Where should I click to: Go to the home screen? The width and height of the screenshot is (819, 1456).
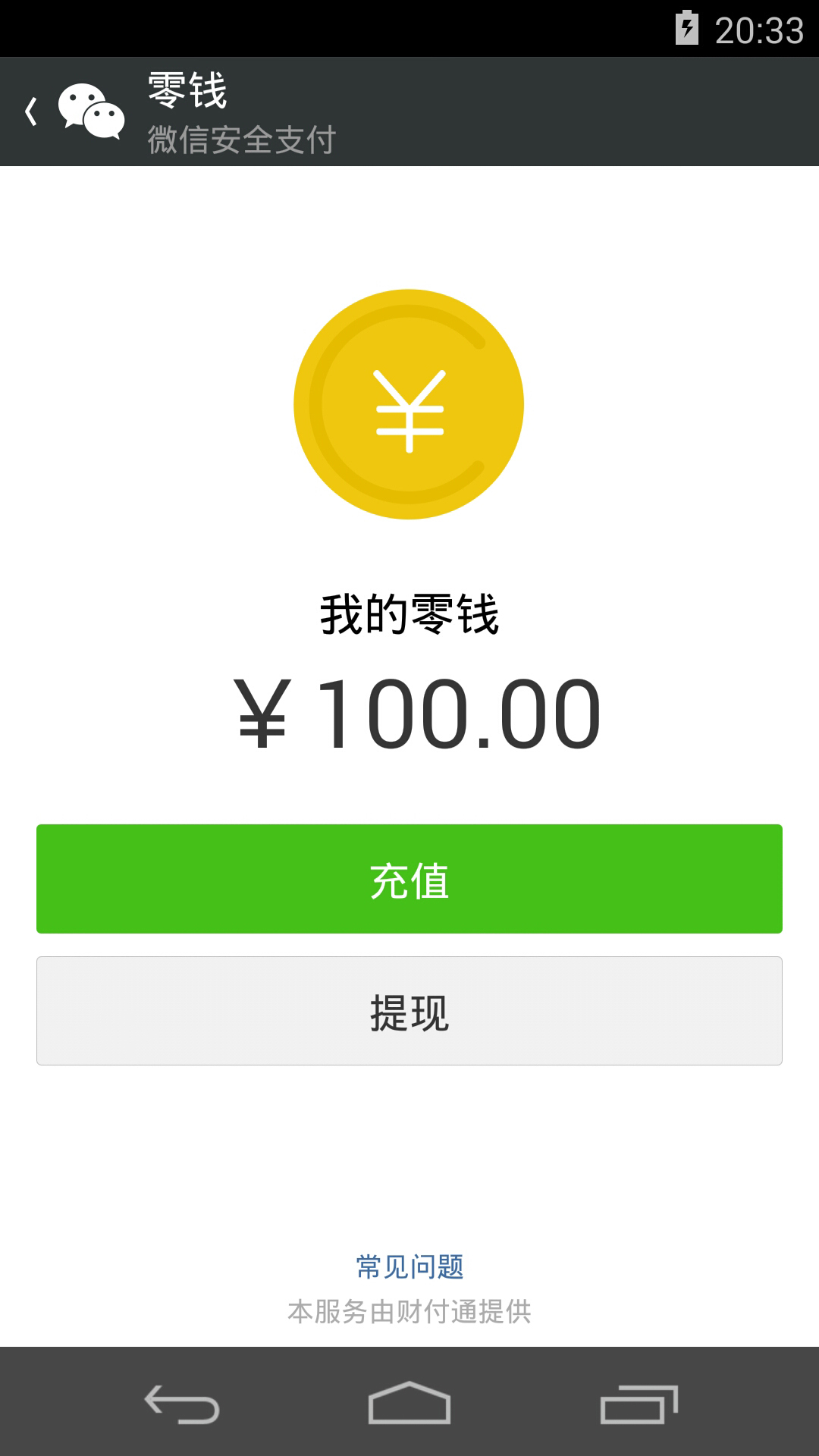click(409, 1403)
